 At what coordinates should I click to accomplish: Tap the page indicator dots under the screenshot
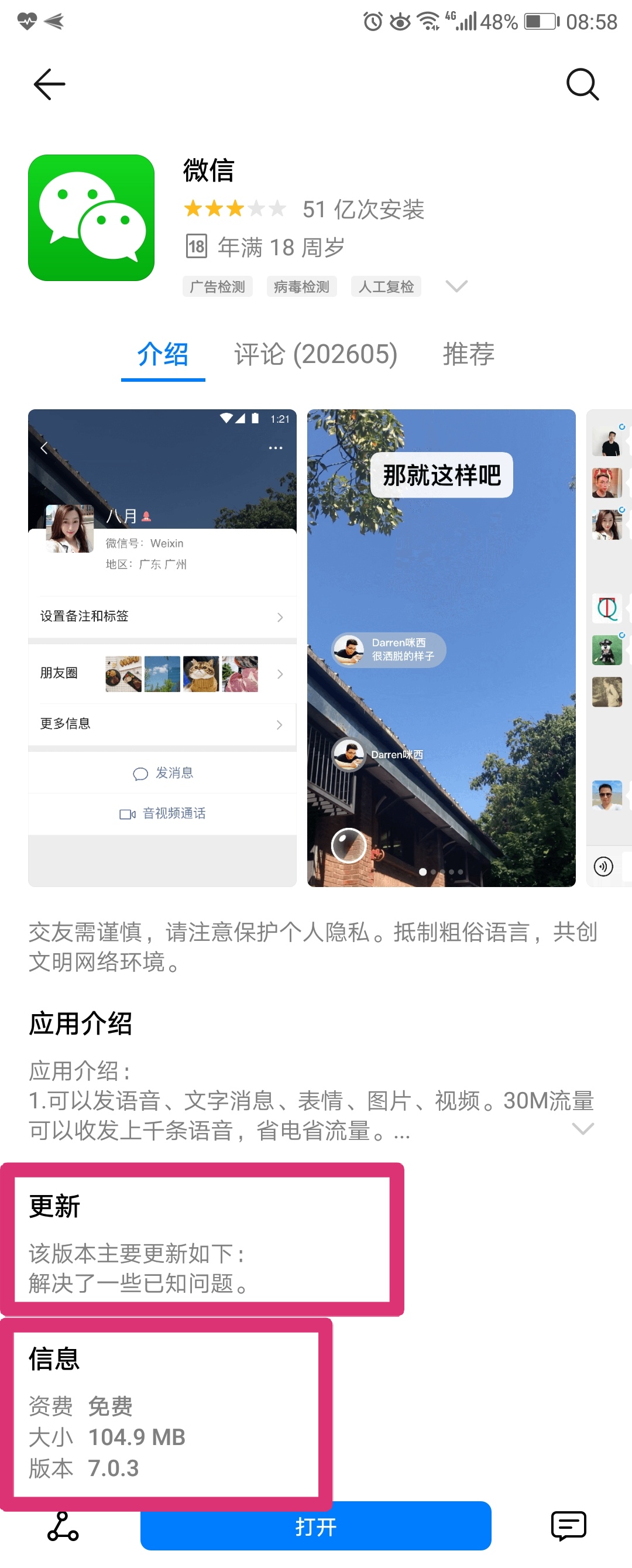440,872
